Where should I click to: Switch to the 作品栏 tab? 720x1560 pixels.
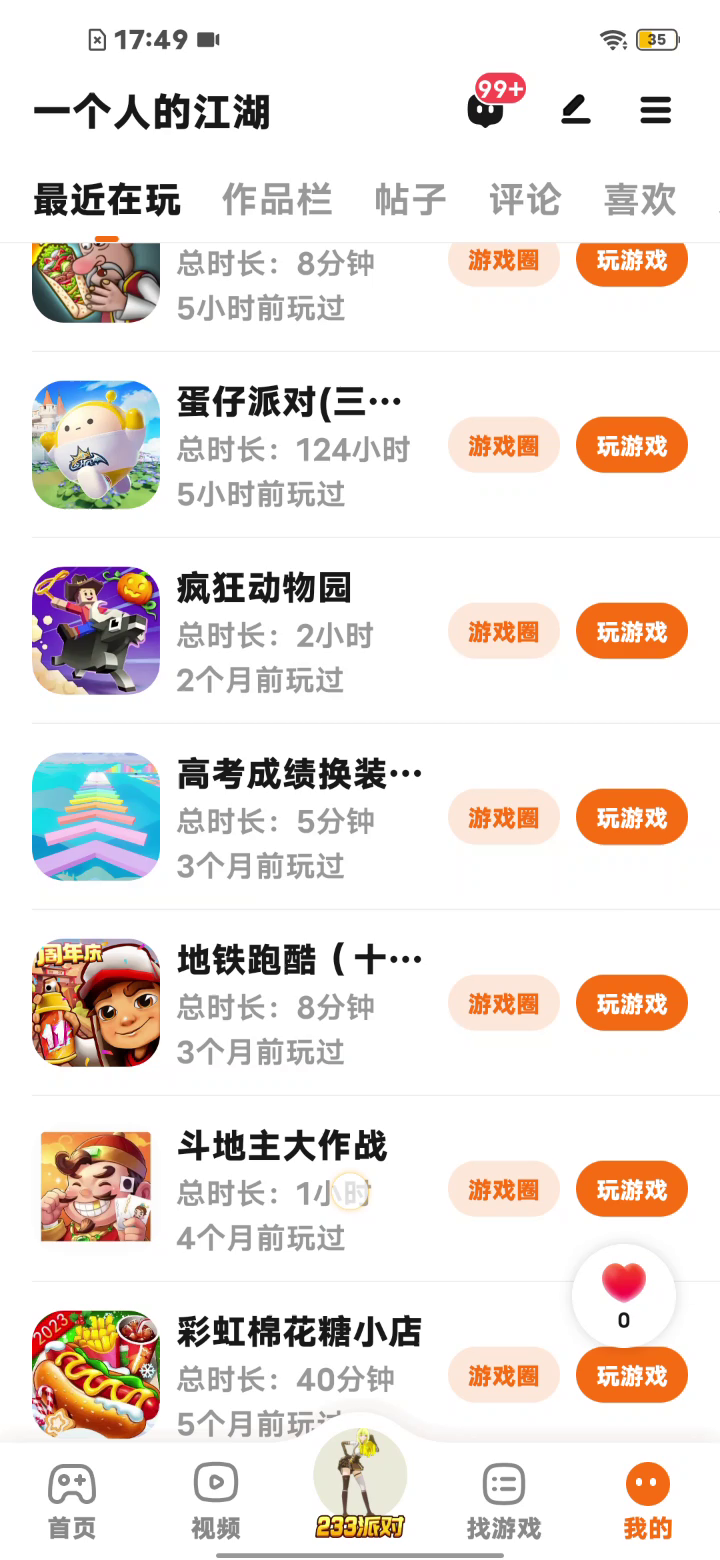coord(277,199)
